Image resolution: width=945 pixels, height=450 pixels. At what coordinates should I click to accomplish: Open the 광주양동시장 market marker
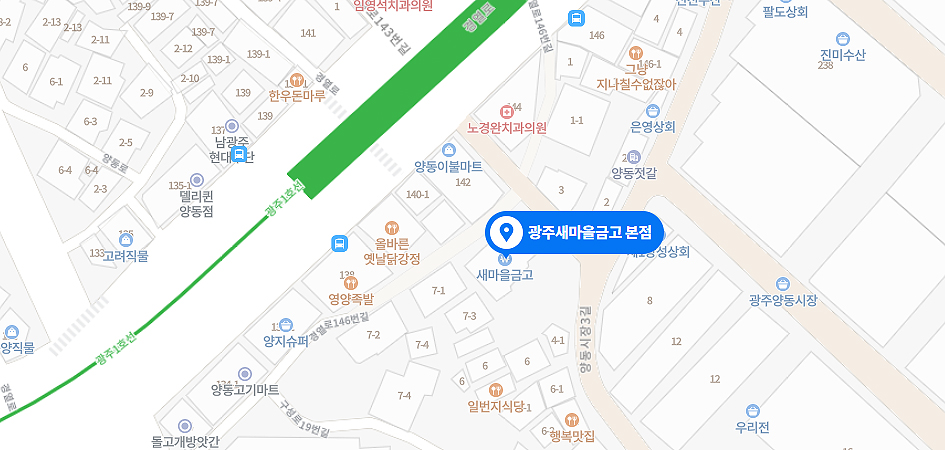783,283
